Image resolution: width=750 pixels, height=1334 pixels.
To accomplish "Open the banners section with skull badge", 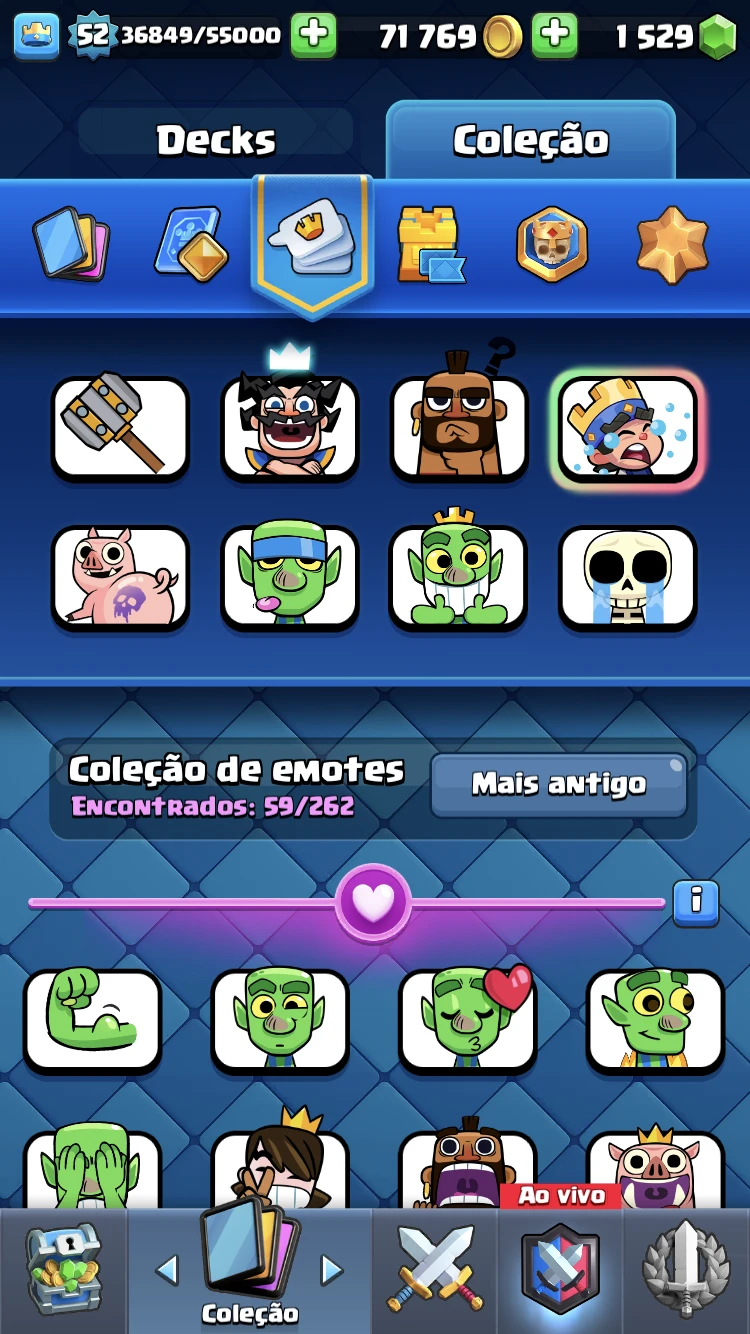I will coord(551,244).
